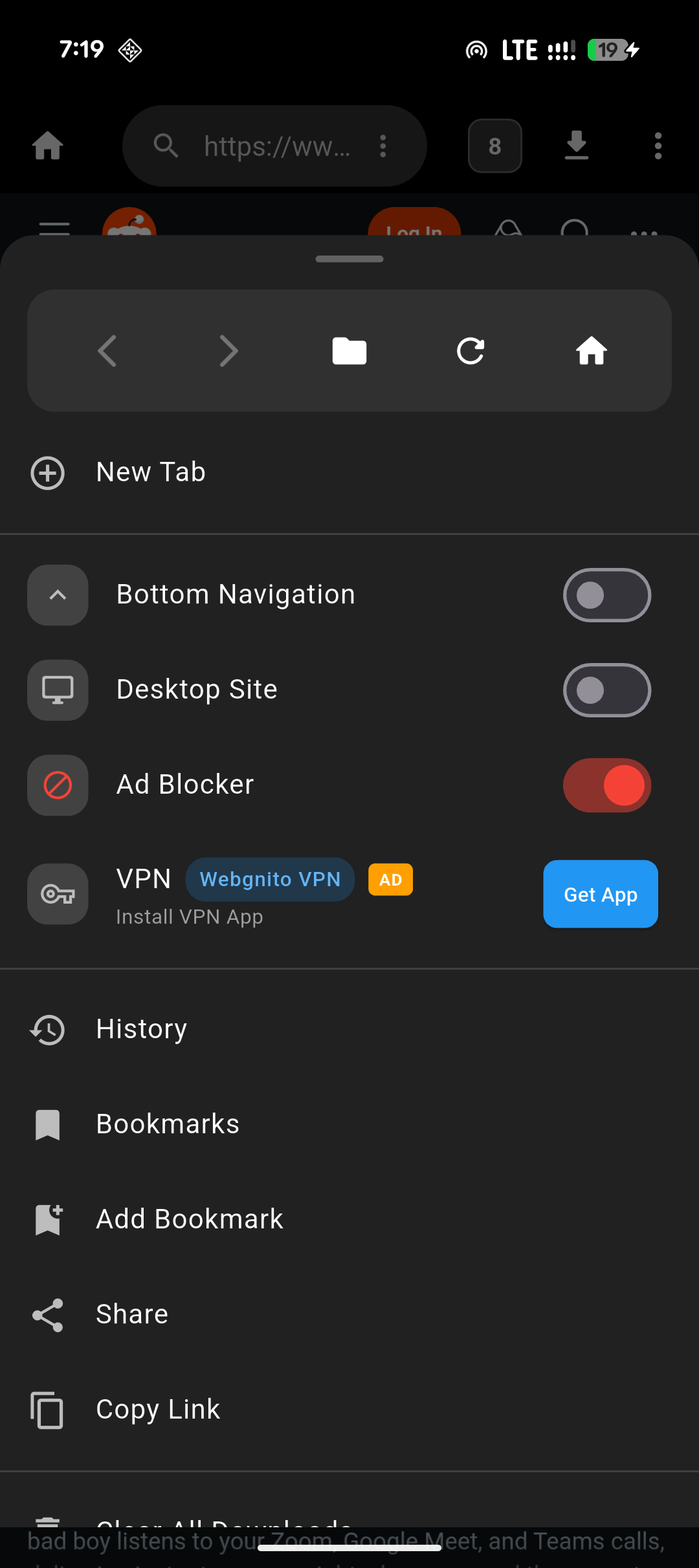This screenshot has width=699, height=1568.
Task: Reload the current page
Action: 471,351
